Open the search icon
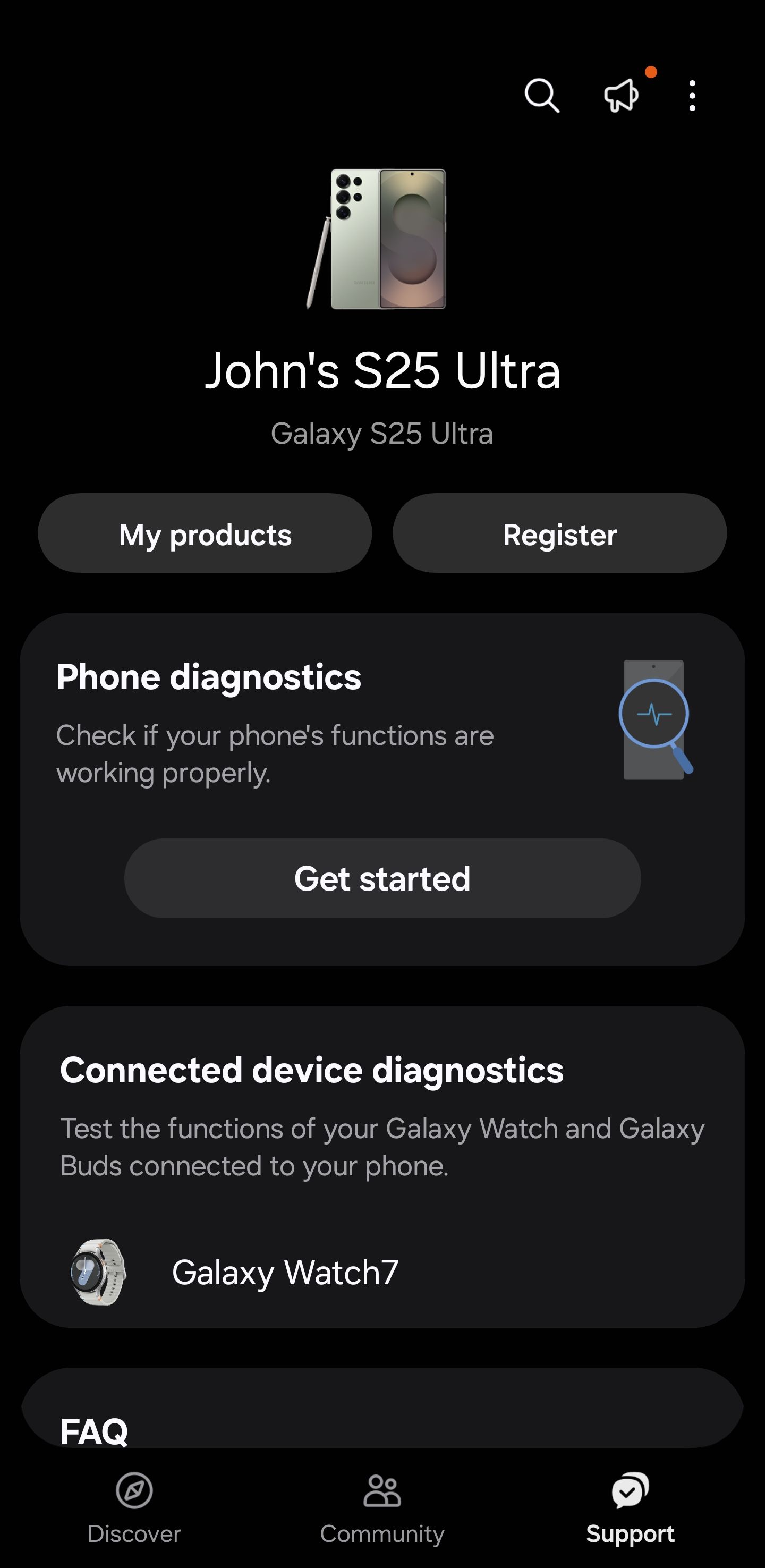Viewport: 765px width, 1568px height. (542, 96)
